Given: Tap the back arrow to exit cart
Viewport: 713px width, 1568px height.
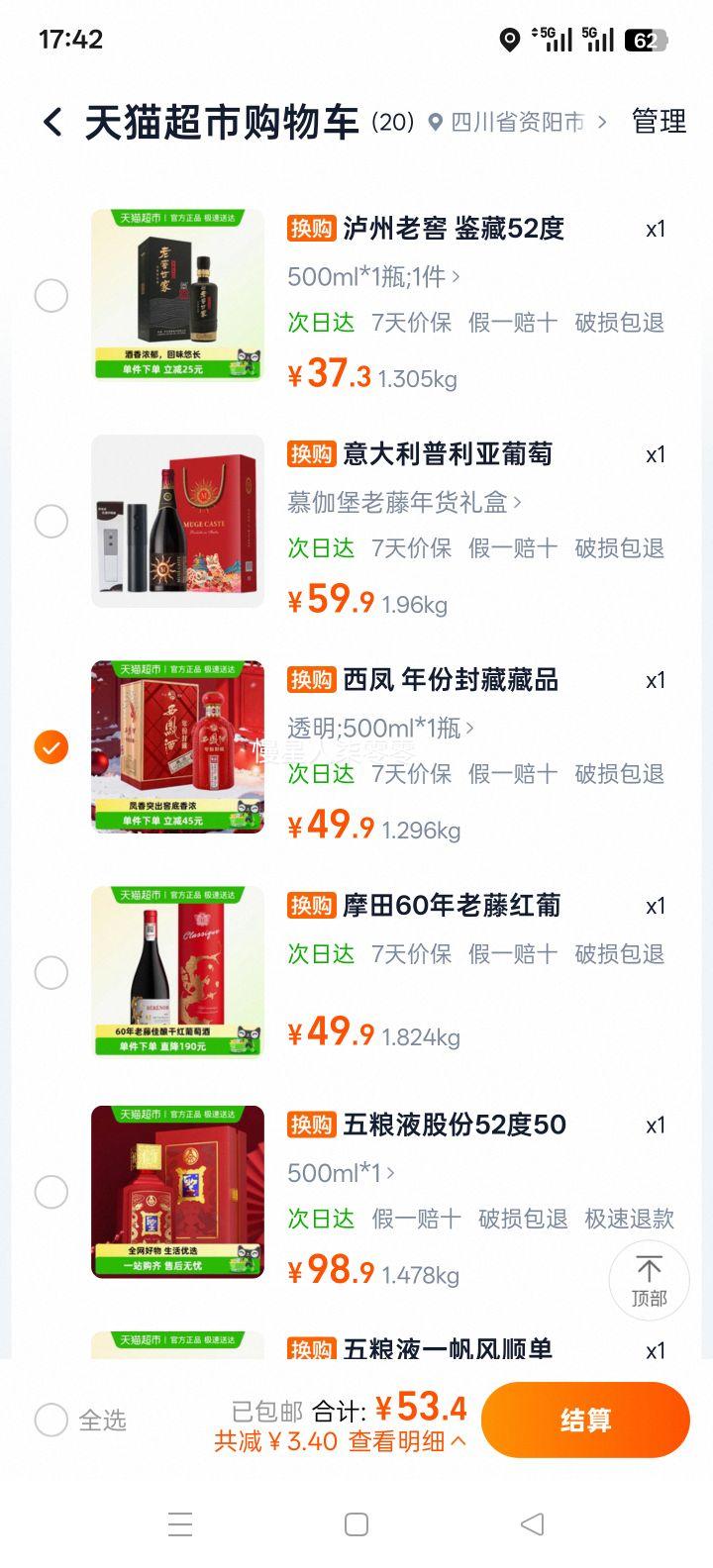Looking at the screenshot, I should (51, 123).
